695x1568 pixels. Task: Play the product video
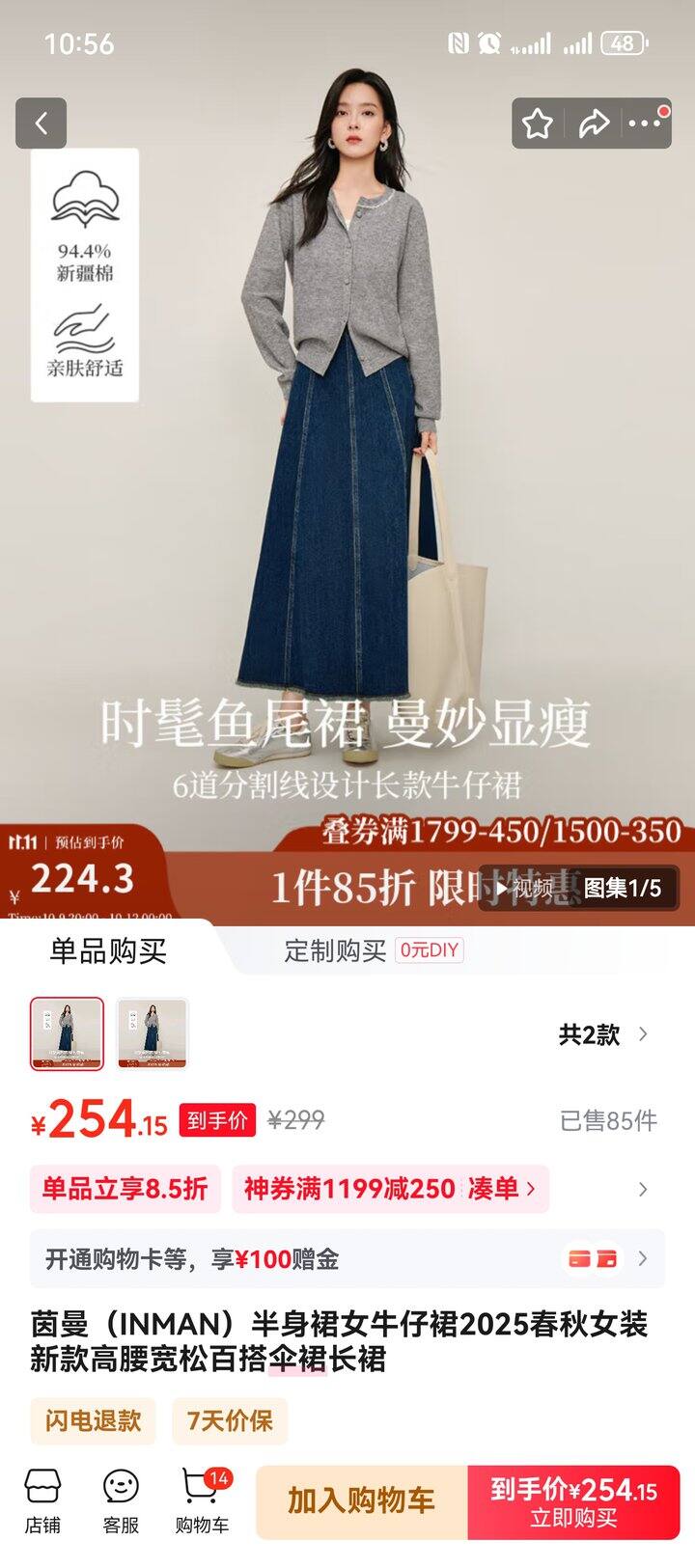(526, 888)
